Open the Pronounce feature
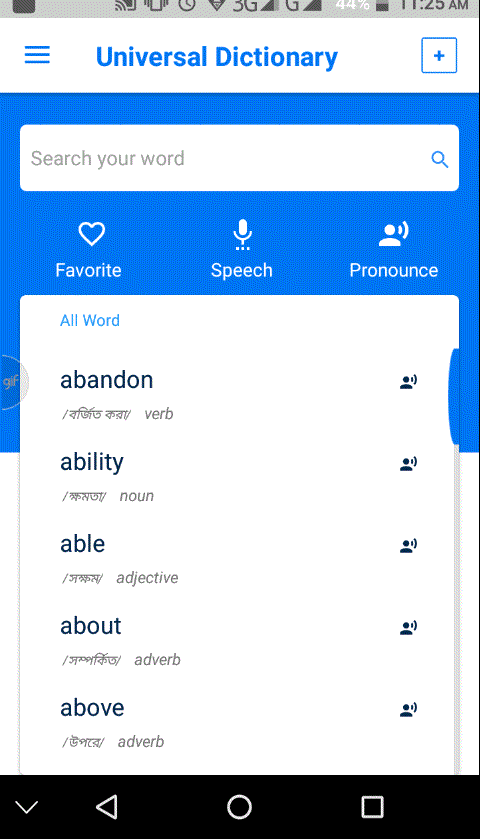This screenshot has width=480, height=839. click(394, 250)
